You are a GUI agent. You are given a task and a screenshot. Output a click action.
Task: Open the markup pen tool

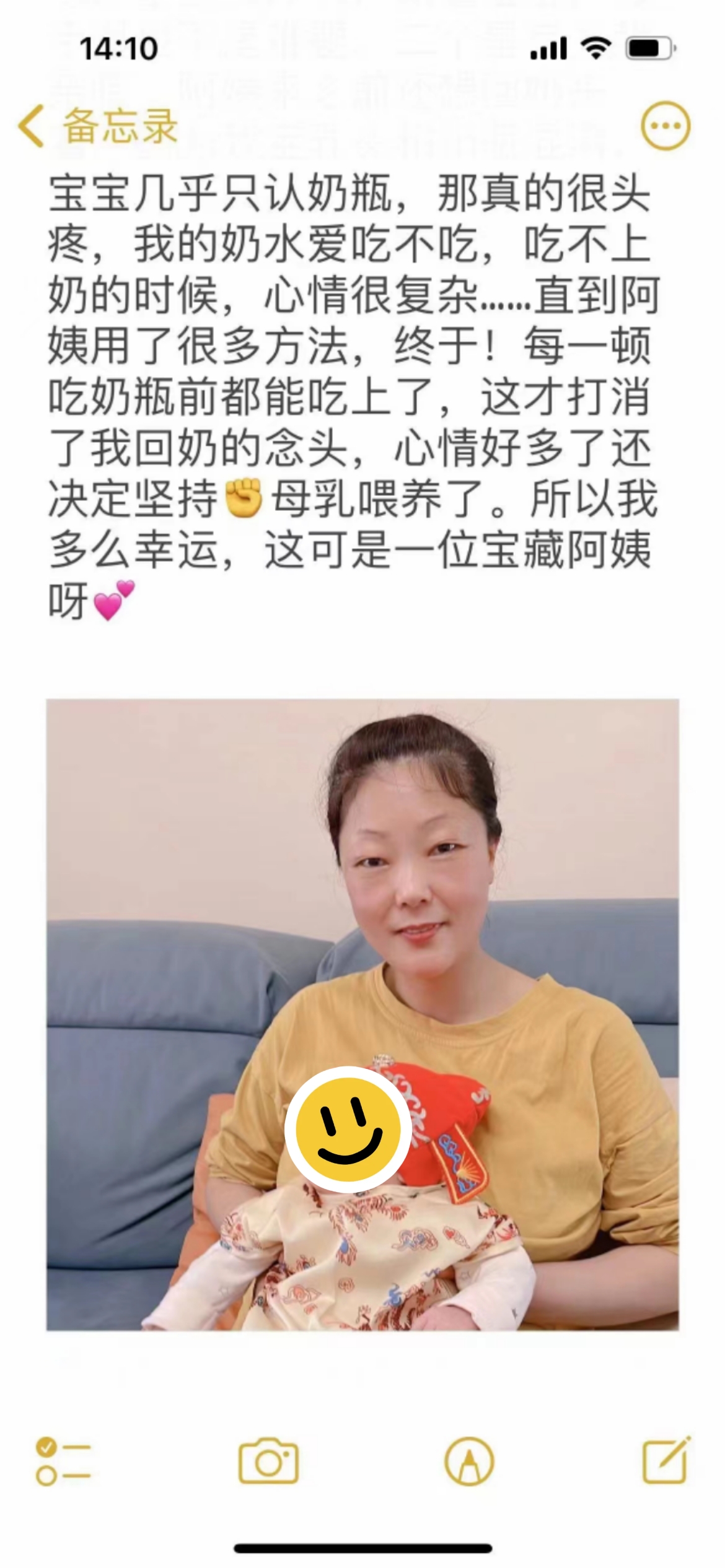[x=469, y=1462]
